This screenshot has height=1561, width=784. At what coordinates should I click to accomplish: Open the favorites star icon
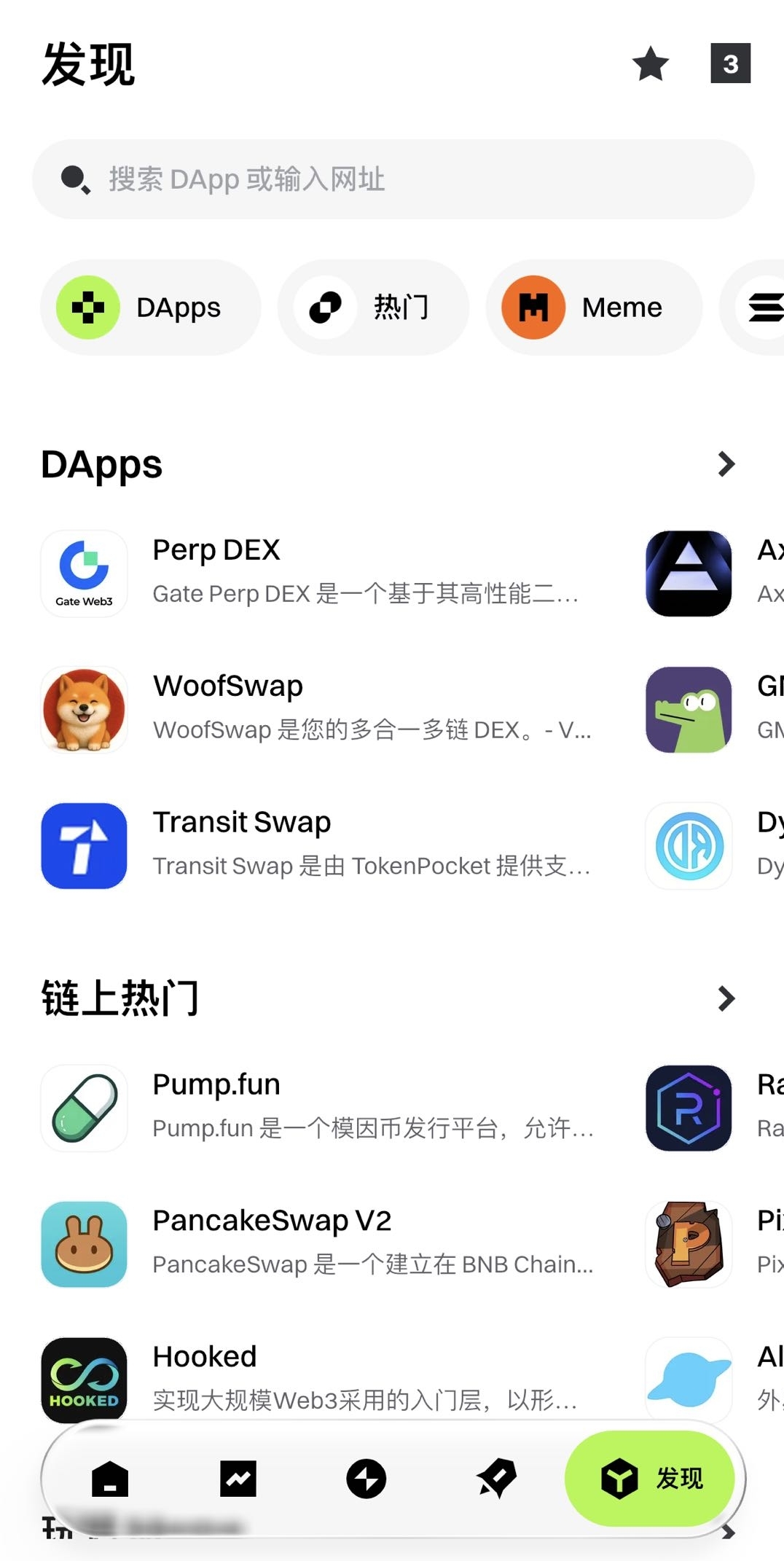pyautogui.click(x=650, y=64)
